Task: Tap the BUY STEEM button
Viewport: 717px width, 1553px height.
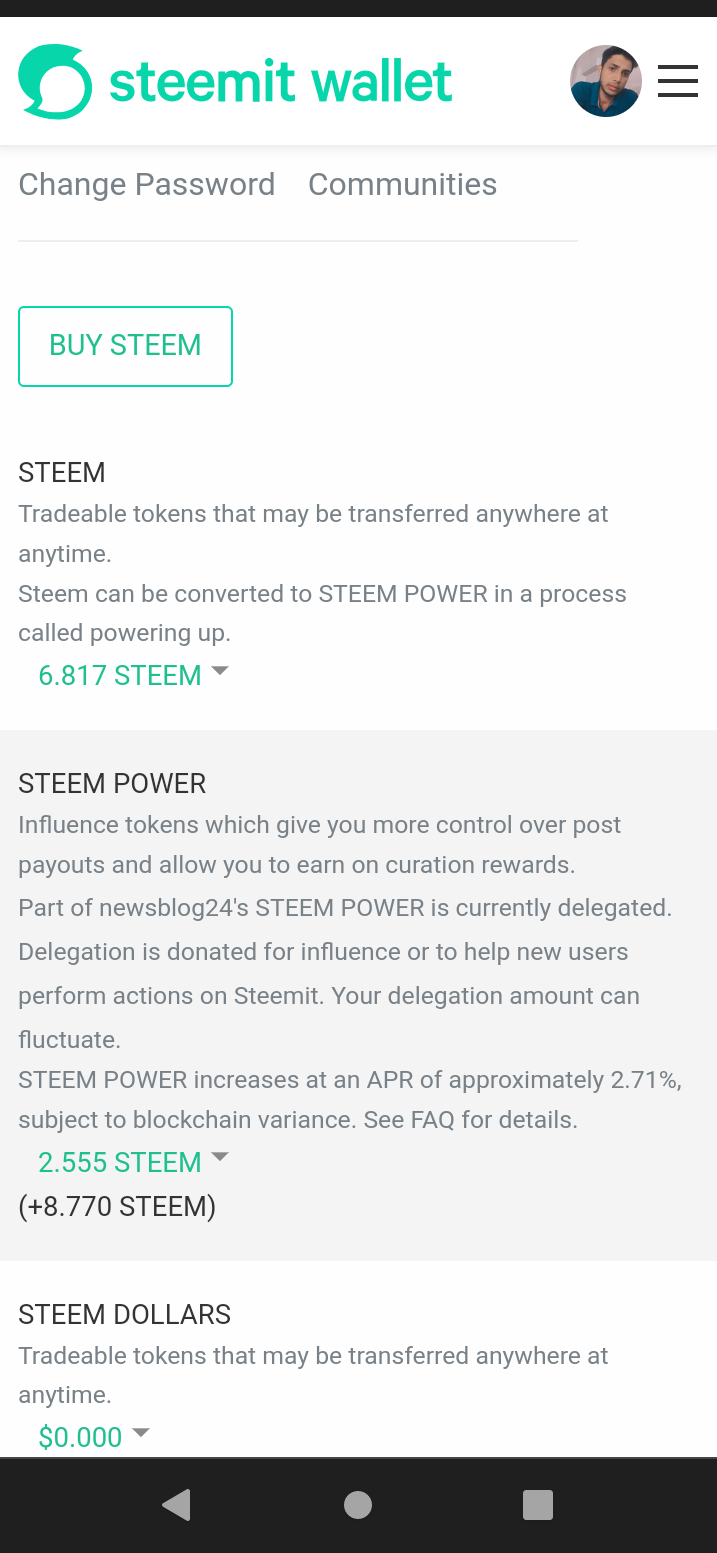Action: (125, 346)
